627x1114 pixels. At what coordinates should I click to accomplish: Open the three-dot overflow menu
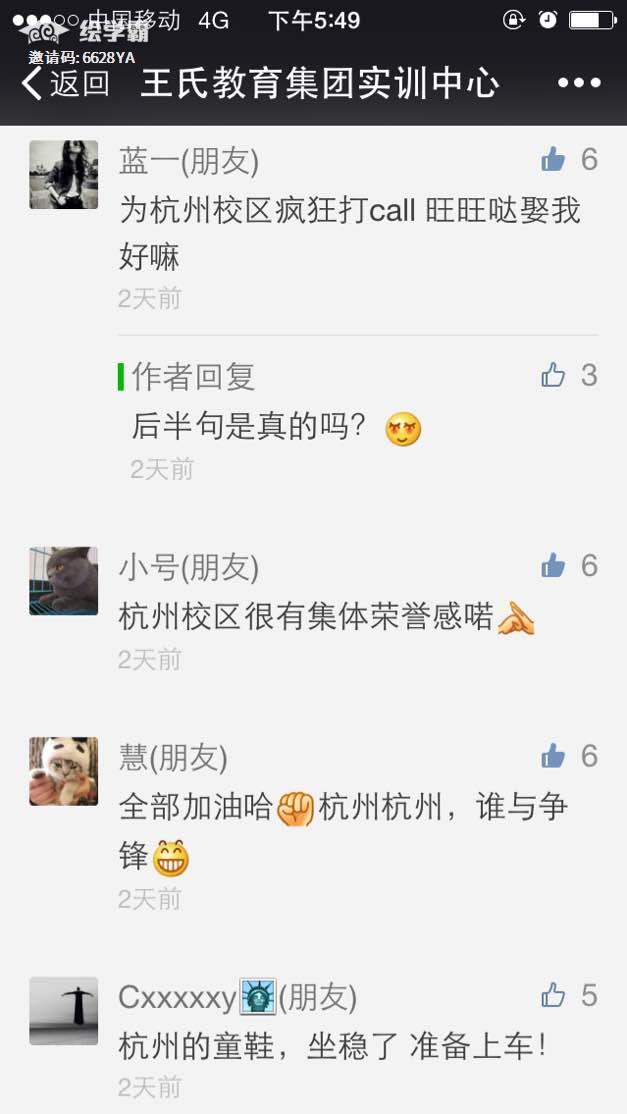tap(579, 83)
